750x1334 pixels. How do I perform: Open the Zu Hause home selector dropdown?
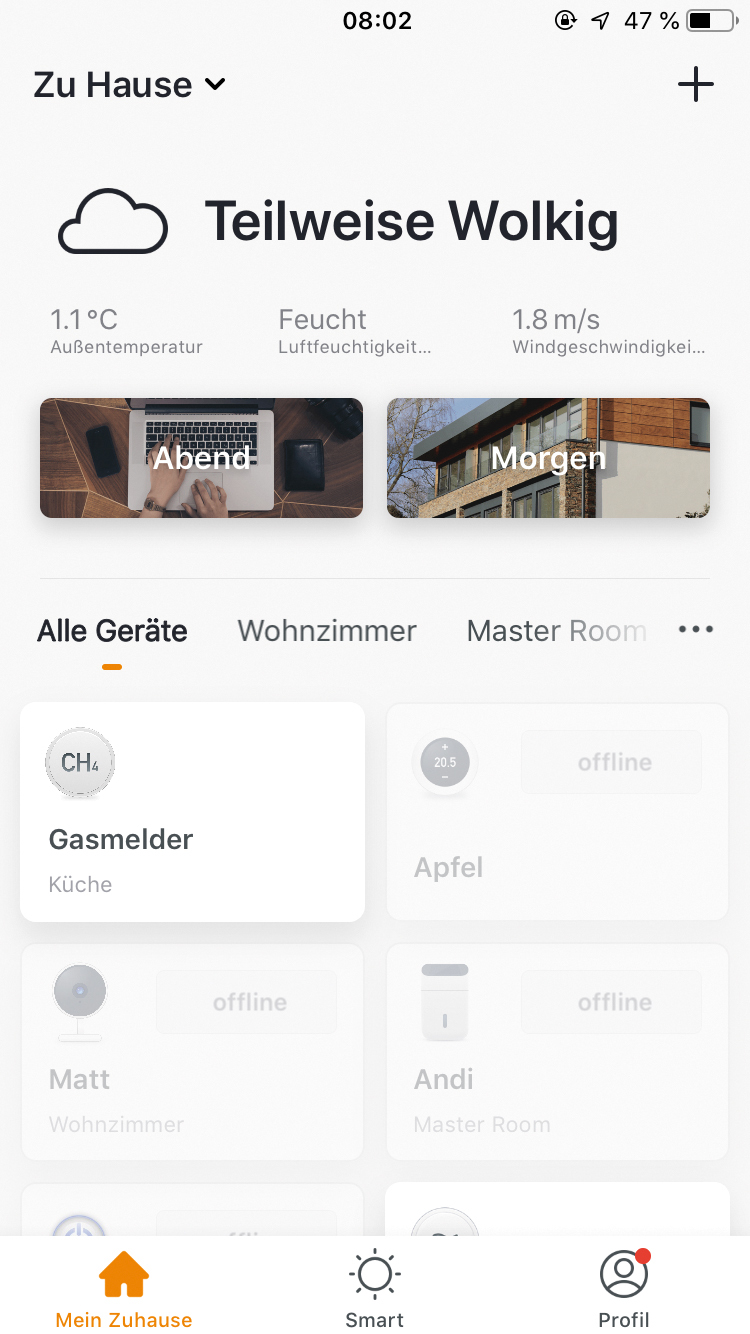(130, 85)
